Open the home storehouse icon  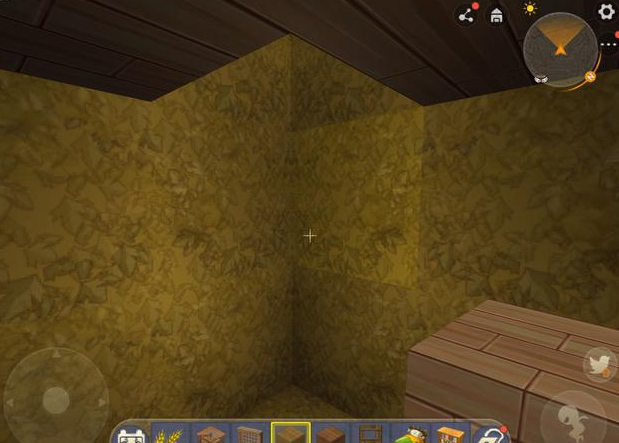[496, 15]
